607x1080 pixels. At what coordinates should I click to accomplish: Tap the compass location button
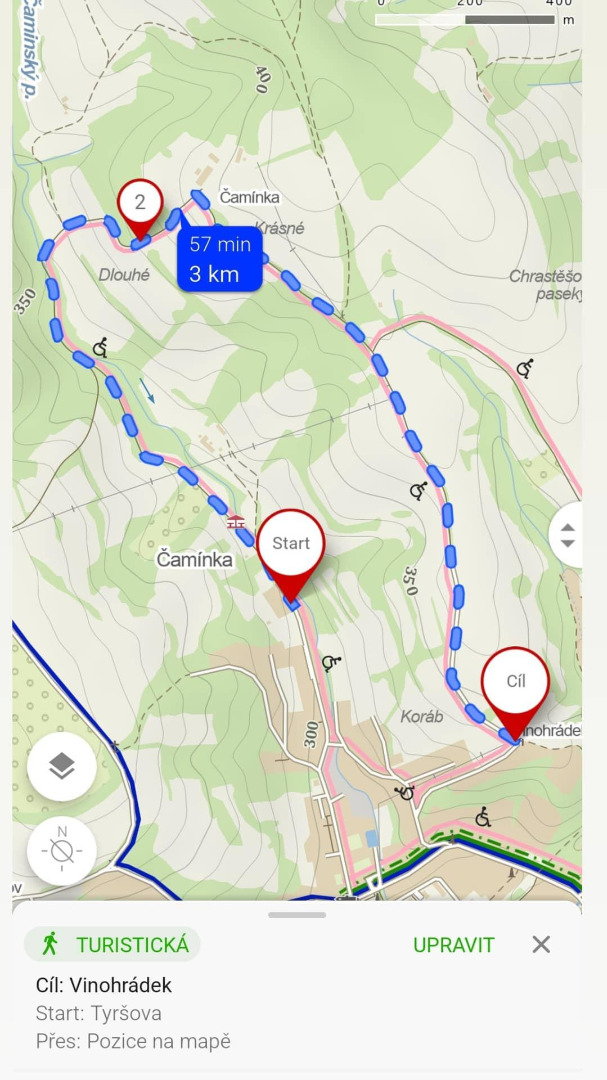click(x=62, y=851)
